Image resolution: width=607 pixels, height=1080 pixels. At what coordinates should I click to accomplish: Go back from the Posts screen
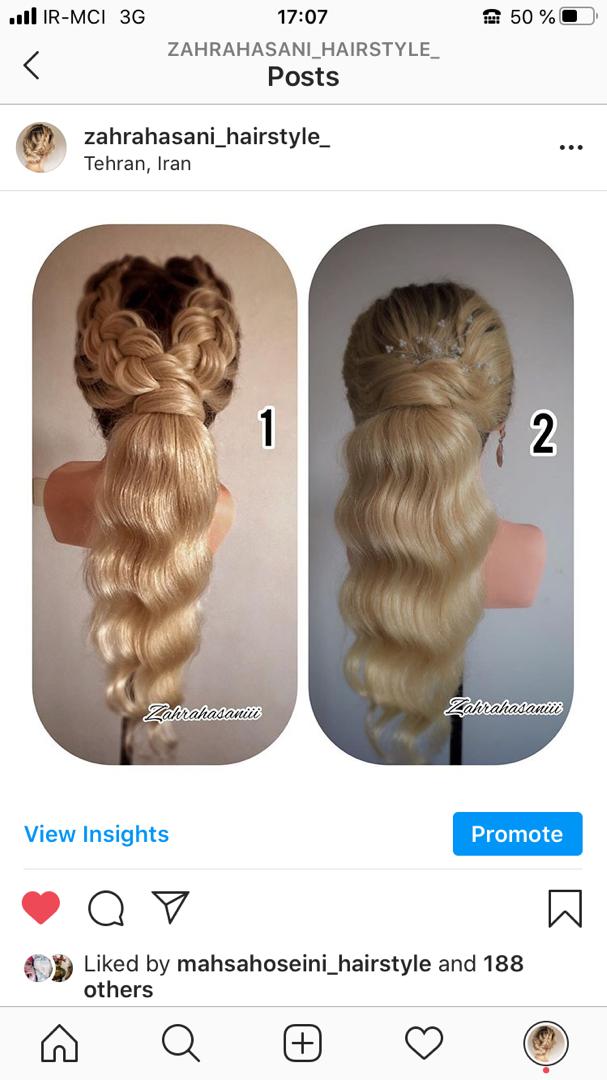tap(31, 65)
